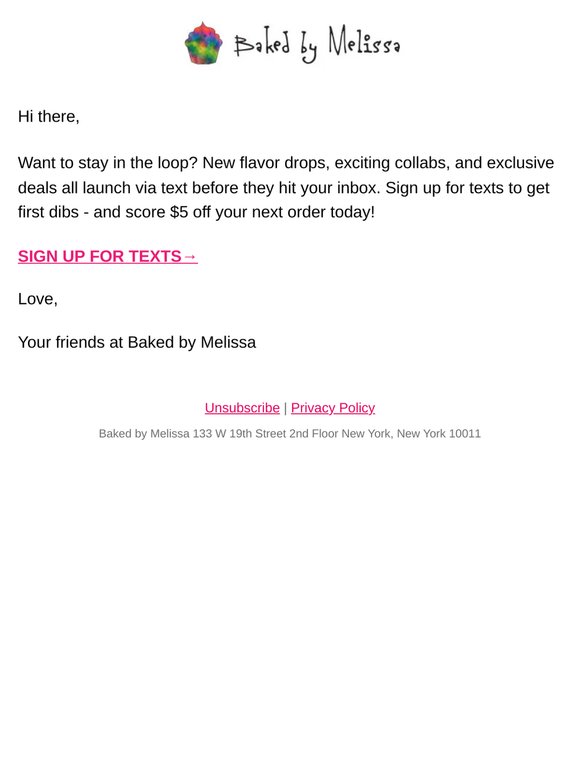Open the SIGN UP FOR TEXTS link
The image size is (580, 774).
[108, 256]
